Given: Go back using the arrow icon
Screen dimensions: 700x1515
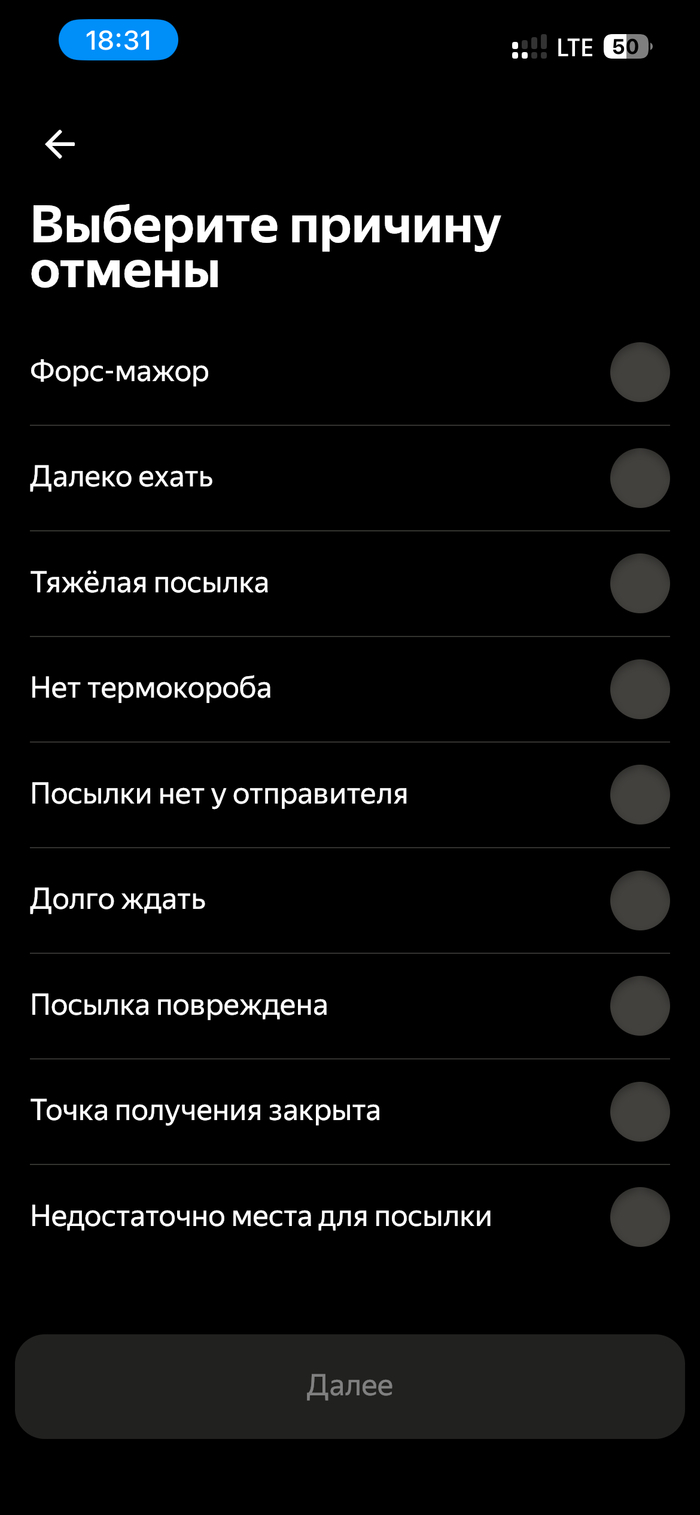Looking at the screenshot, I should click(x=60, y=145).
